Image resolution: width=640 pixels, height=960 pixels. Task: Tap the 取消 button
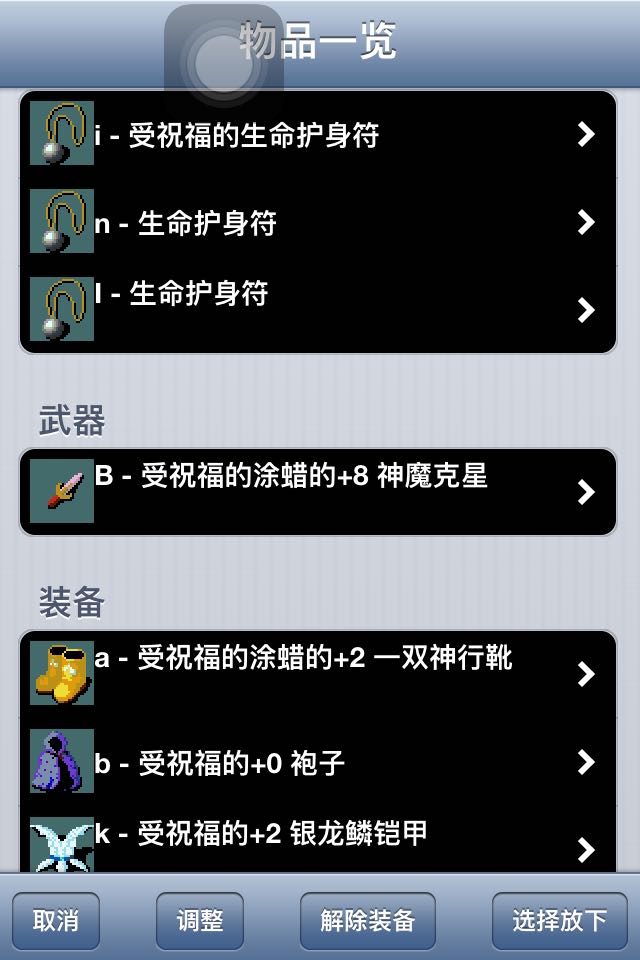pos(56,920)
